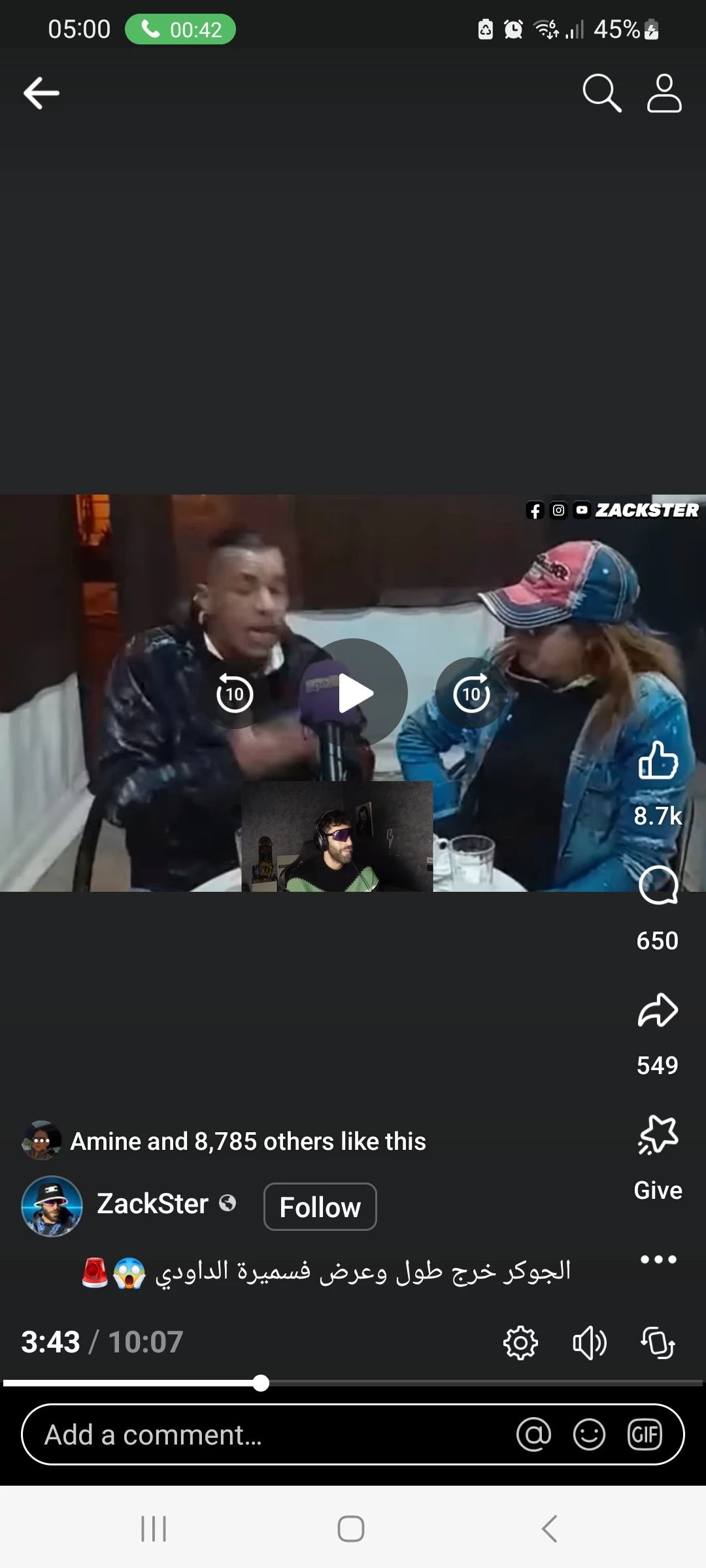706x1568 pixels.
Task: Open the comments bubble icon
Action: [658, 885]
